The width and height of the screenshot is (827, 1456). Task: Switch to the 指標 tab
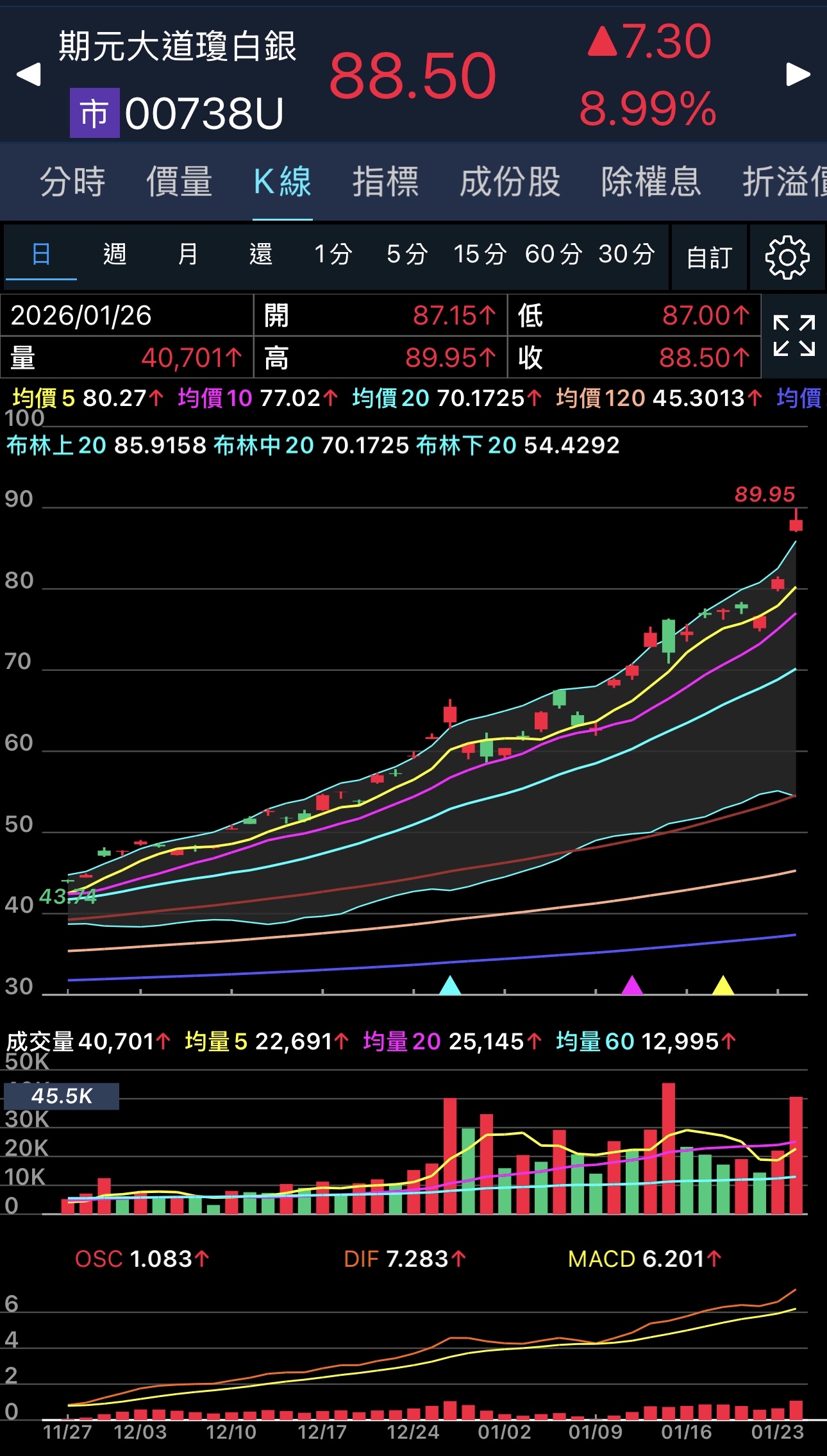[x=385, y=183]
